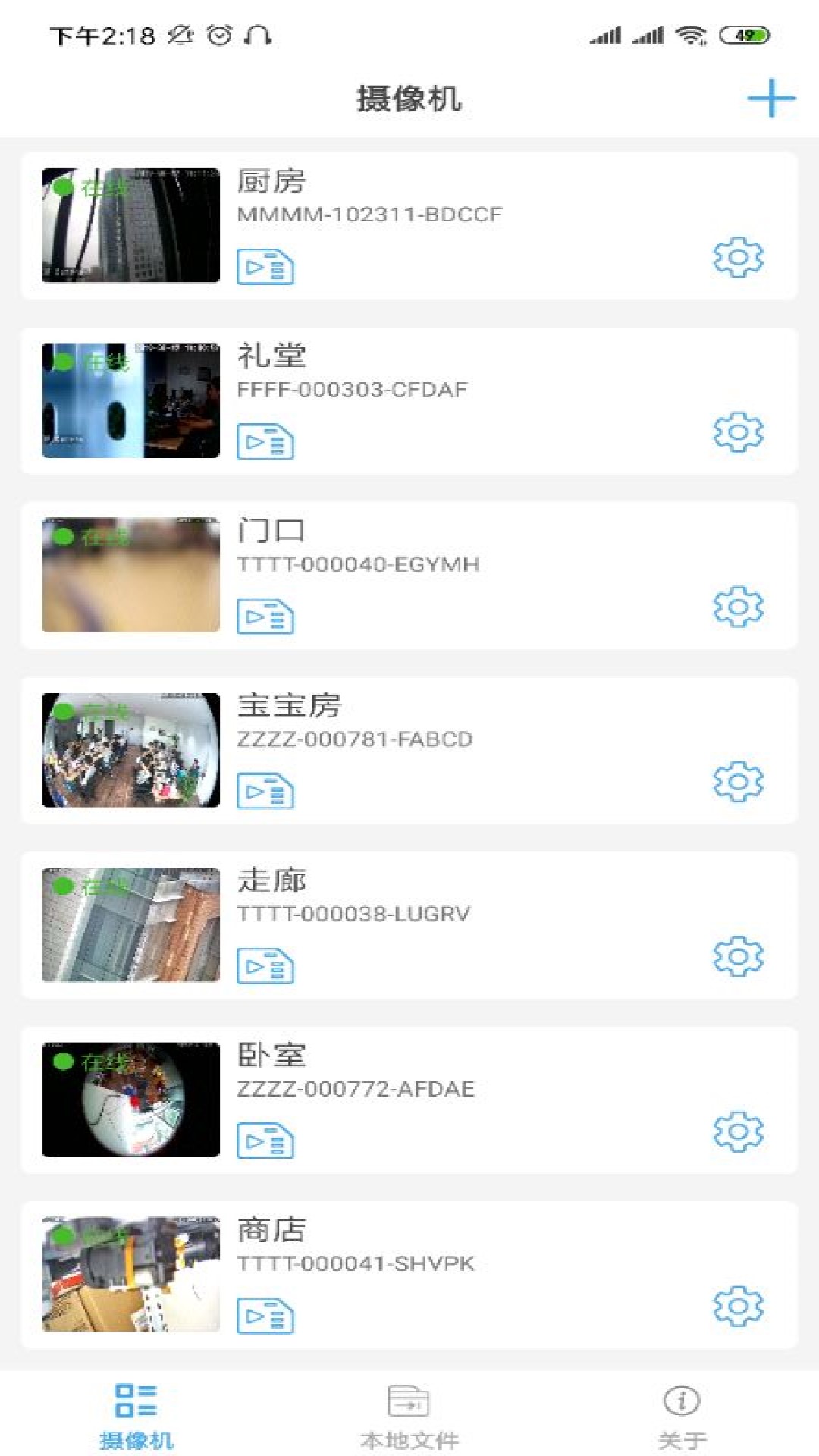Switch to the 关于 tab
The width and height of the screenshot is (819, 1456).
(x=681, y=1415)
